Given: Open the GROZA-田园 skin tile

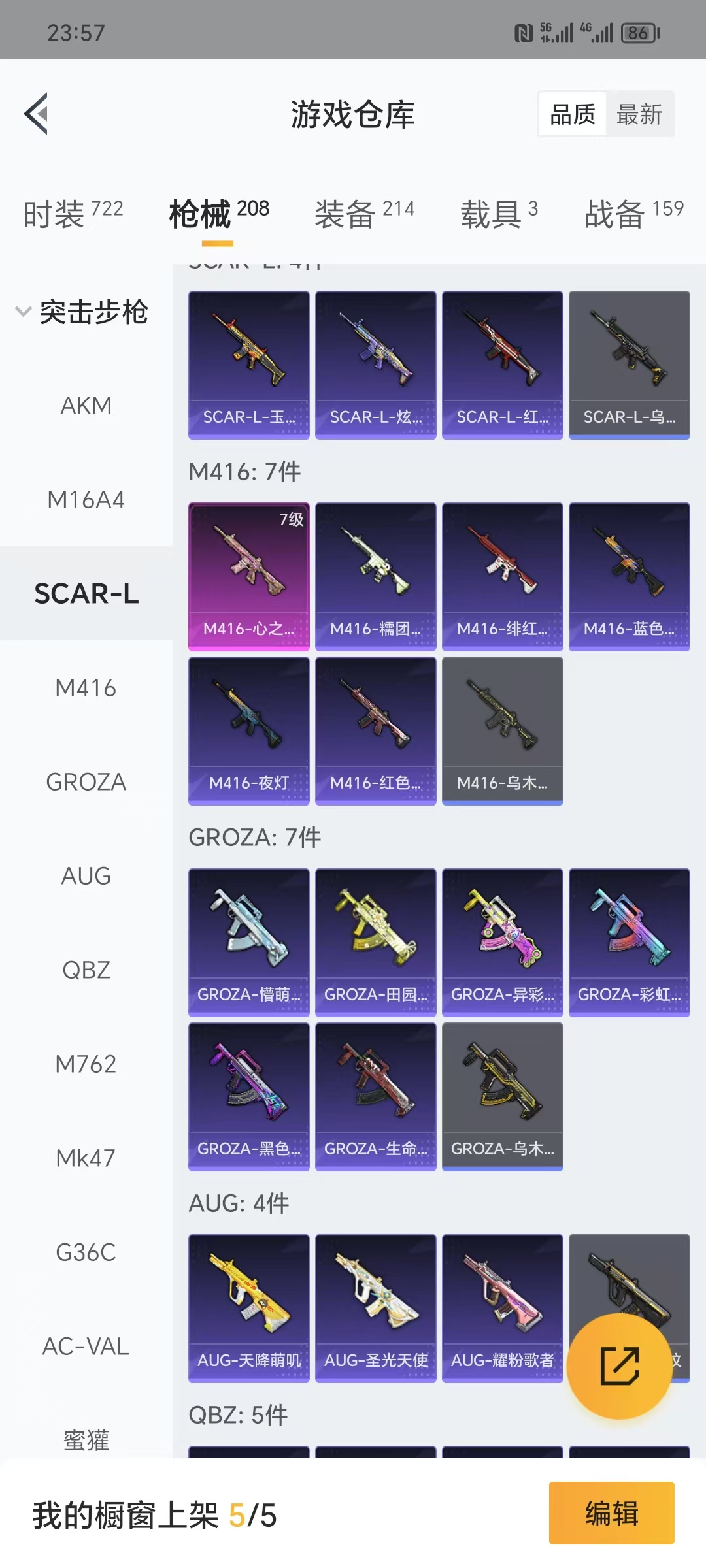Looking at the screenshot, I should tap(376, 942).
